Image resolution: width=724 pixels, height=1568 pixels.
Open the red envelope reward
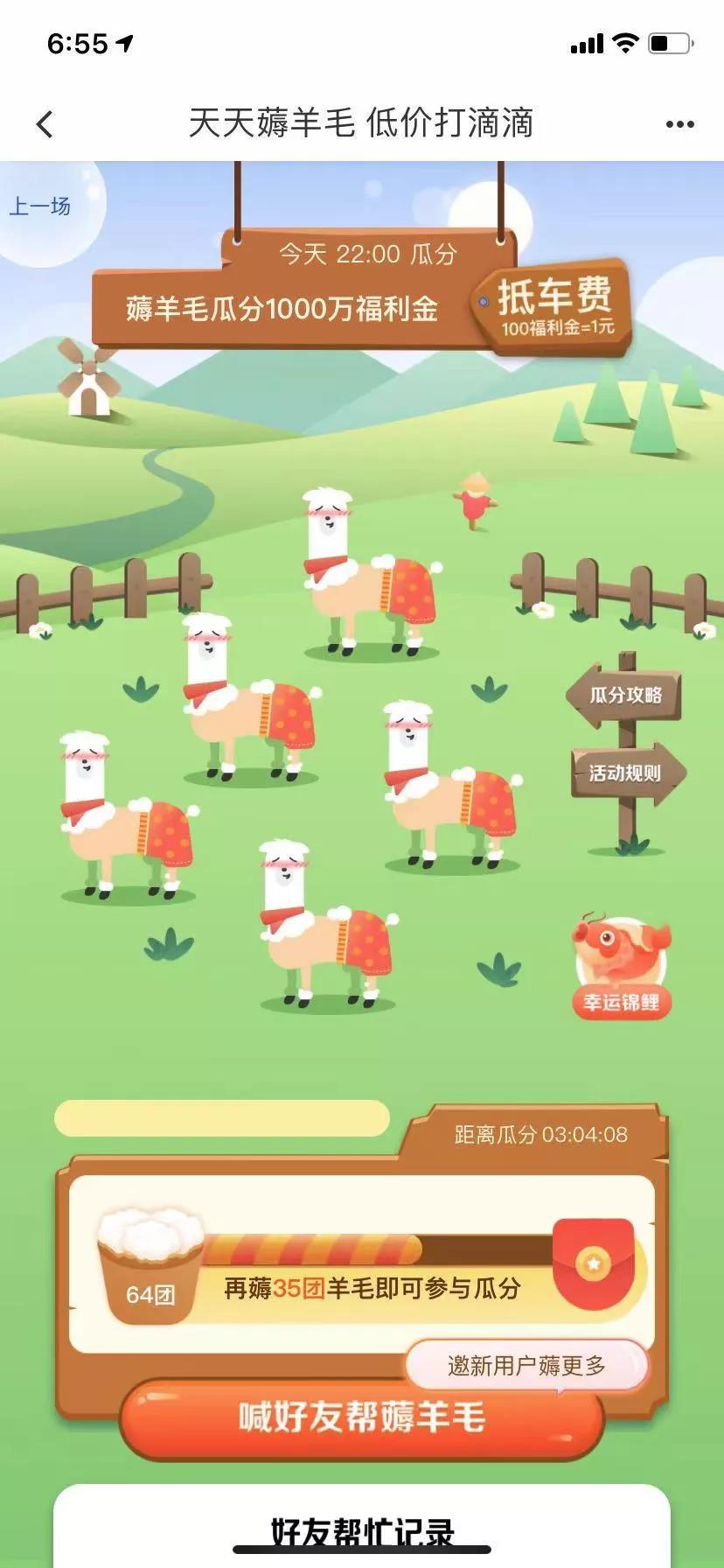595,1263
